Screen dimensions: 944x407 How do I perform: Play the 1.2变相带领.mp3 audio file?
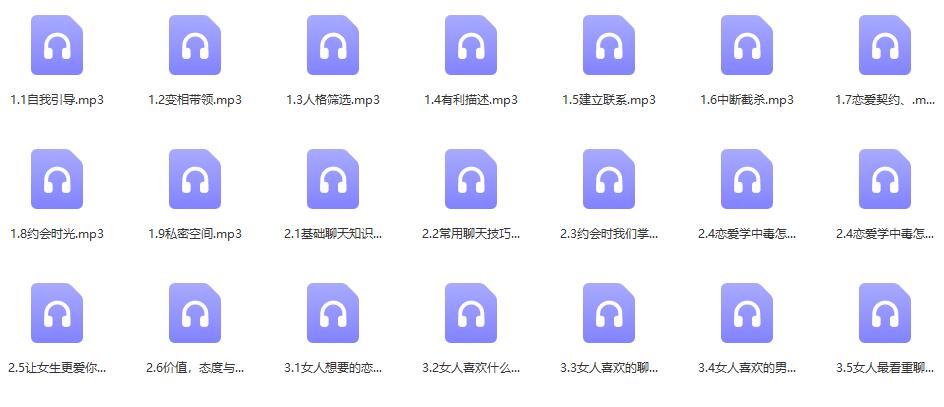pos(195,46)
